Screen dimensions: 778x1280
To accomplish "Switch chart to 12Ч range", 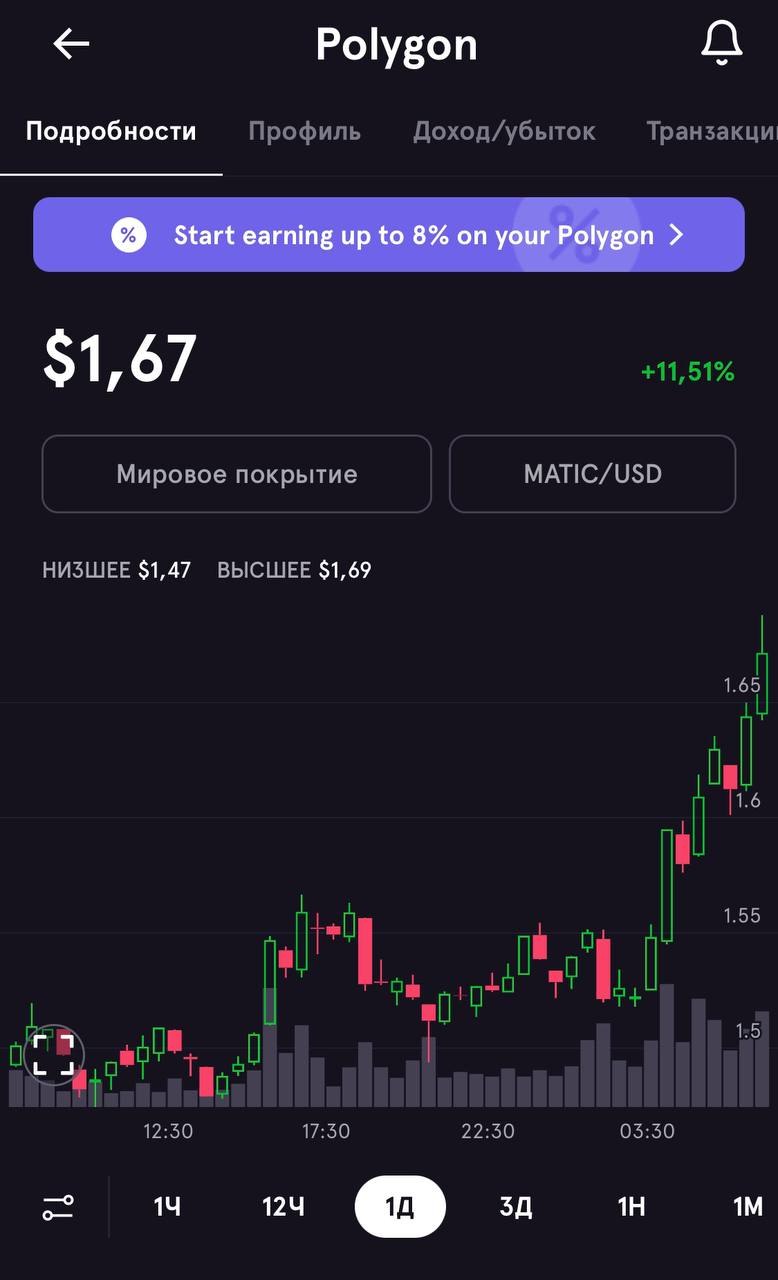I will [283, 1207].
